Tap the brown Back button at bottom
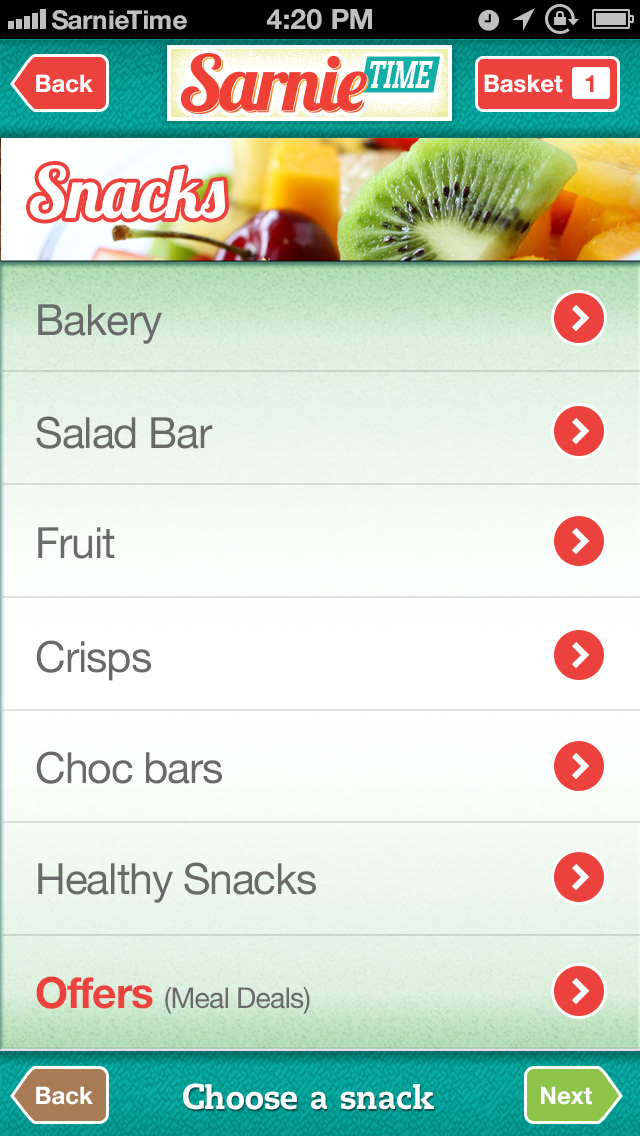This screenshot has height=1136, width=640. pos(60,1095)
